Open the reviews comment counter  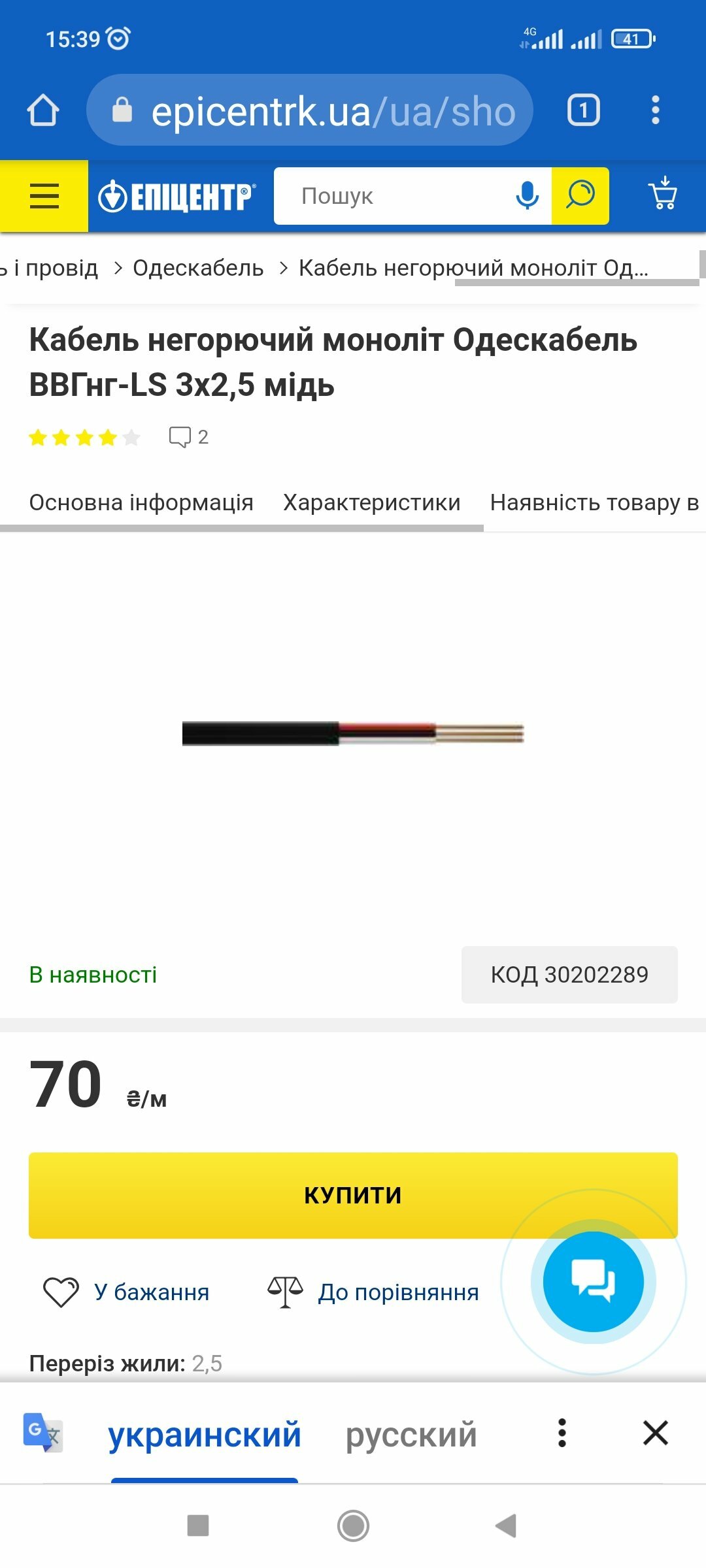(x=189, y=437)
